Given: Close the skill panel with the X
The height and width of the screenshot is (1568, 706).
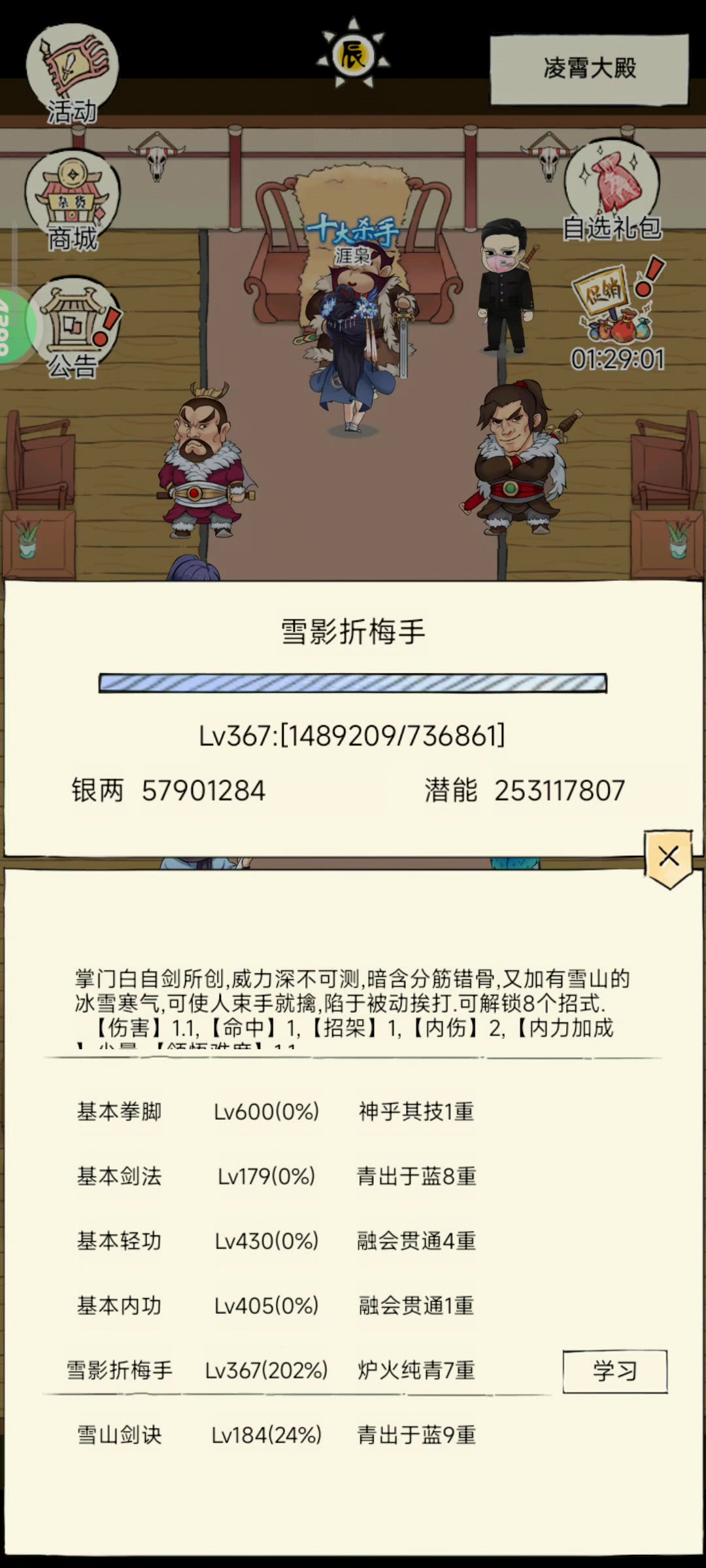Looking at the screenshot, I should [x=668, y=857].
